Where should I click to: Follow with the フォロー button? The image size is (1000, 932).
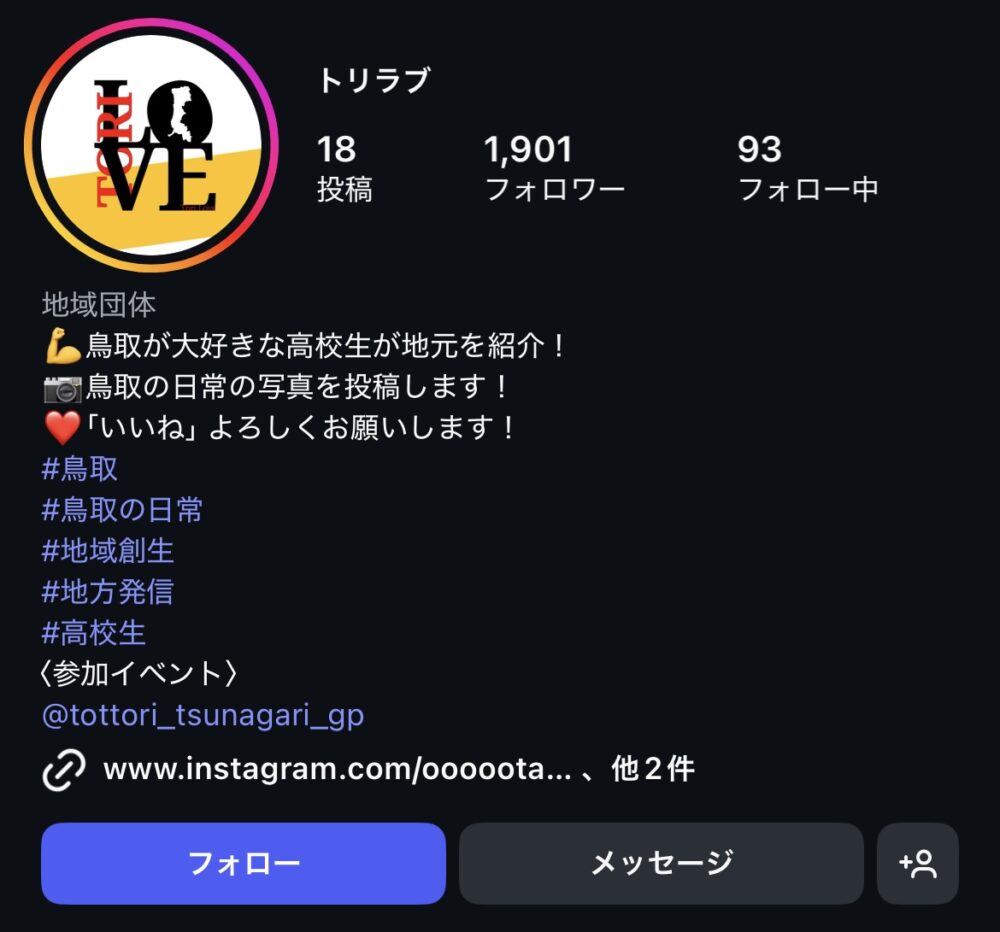click(243, 863)
